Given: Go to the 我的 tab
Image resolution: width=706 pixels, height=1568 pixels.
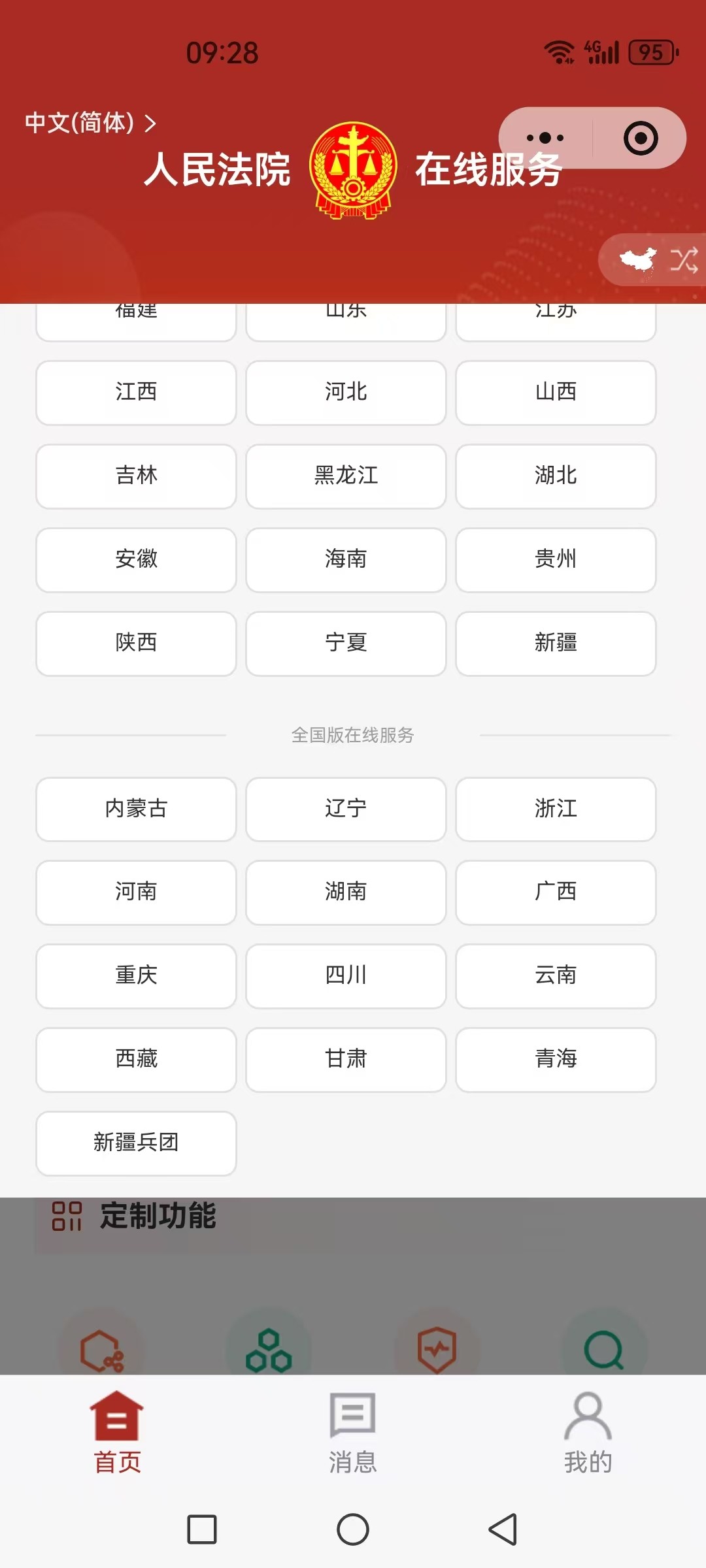Looking at the screenshot, I should click(588, 1432).
